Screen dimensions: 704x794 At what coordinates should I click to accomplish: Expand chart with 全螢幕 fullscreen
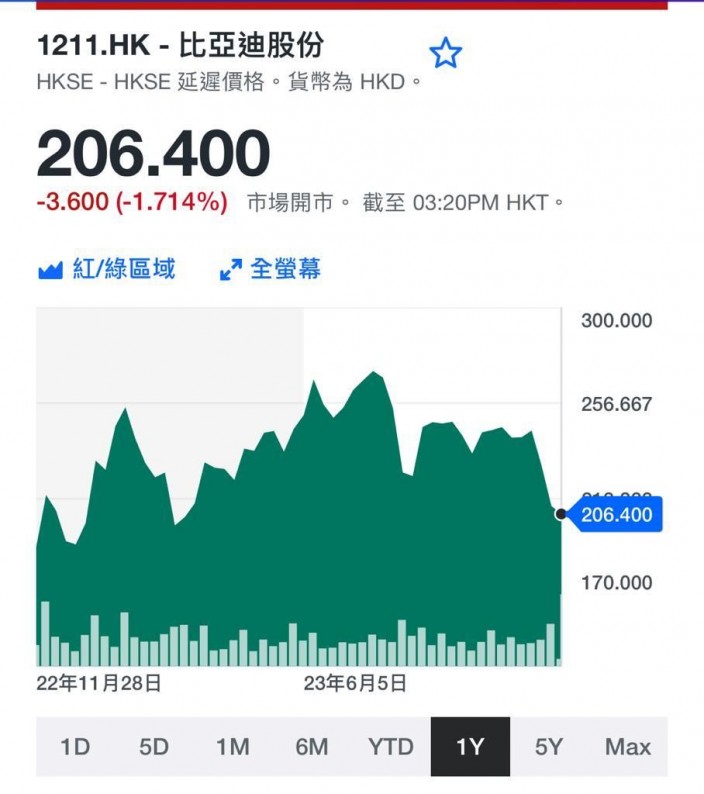[x=270, y=269]
